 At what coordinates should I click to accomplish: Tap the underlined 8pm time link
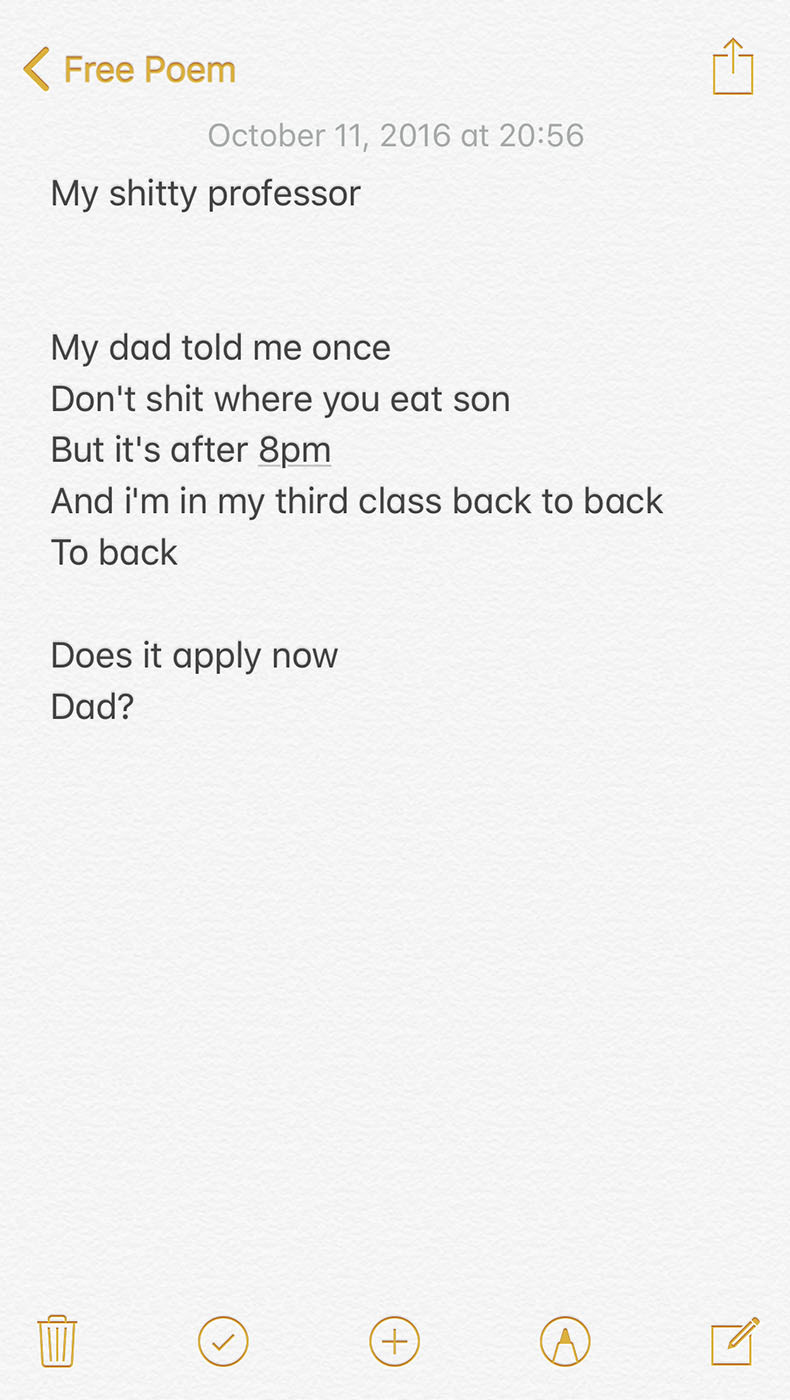point(295,450)
